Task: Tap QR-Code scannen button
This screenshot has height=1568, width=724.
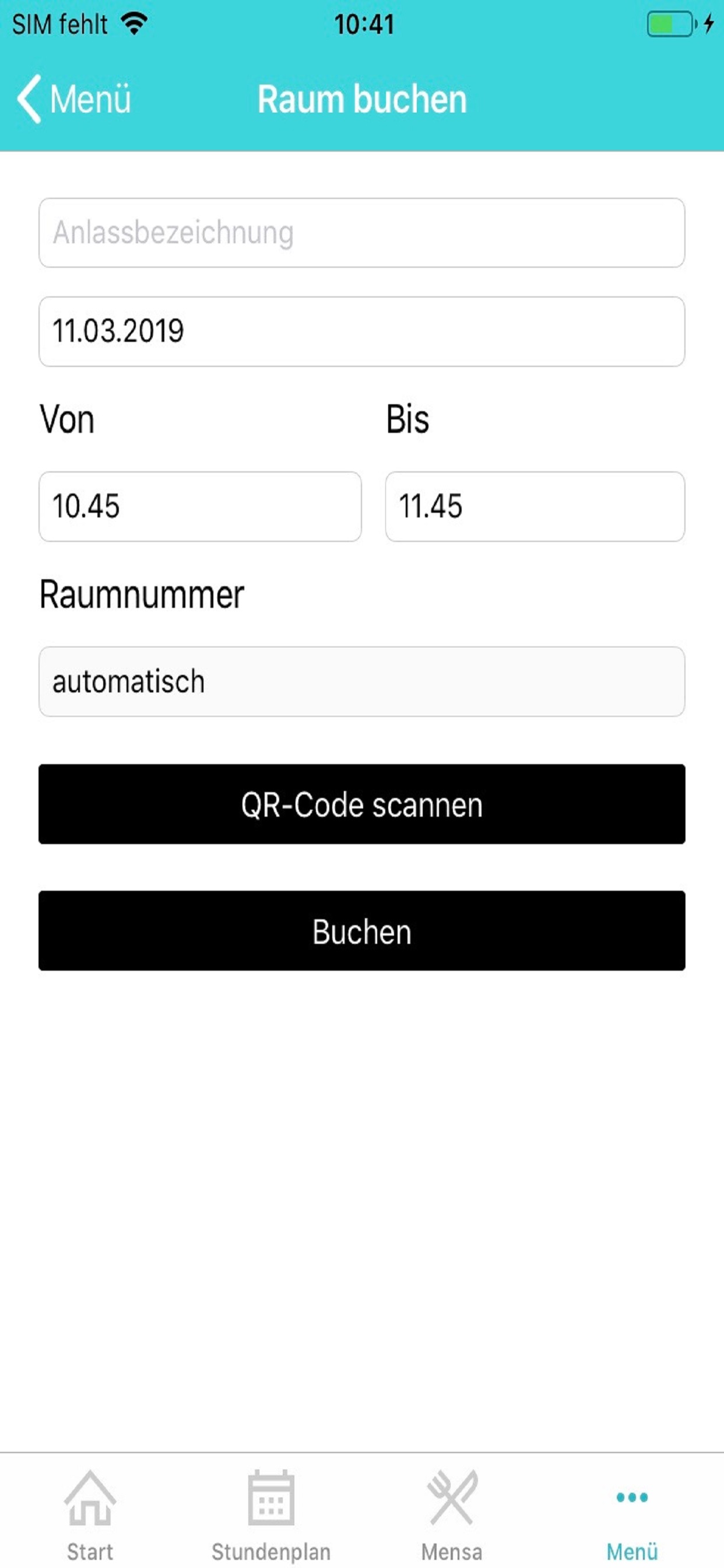Action: [361, 804]
